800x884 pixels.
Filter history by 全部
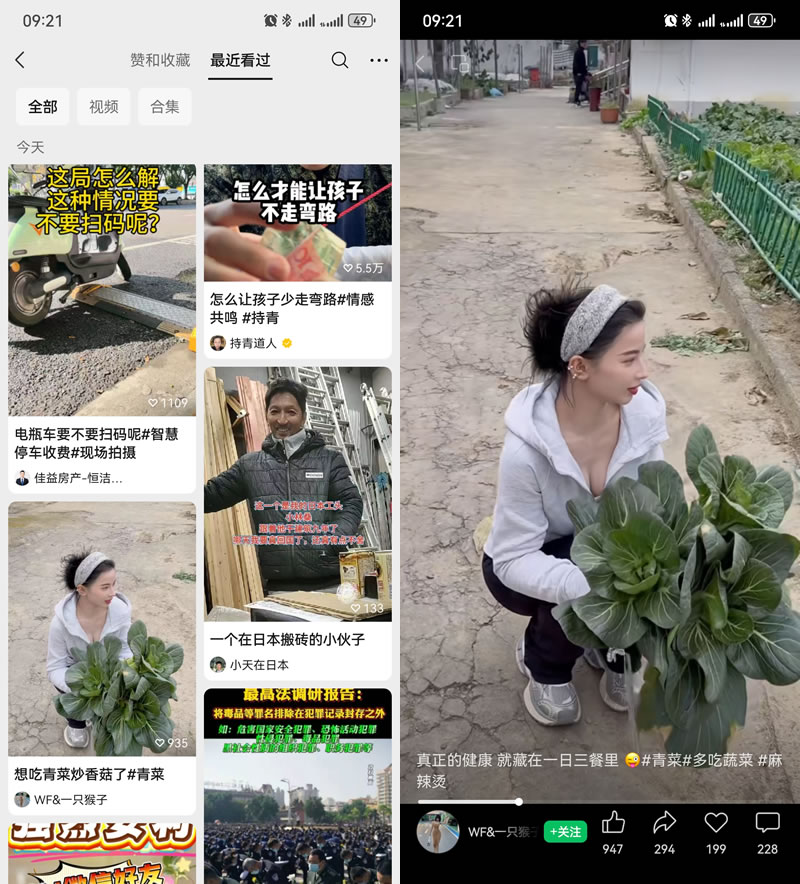(x=43, y=107)
